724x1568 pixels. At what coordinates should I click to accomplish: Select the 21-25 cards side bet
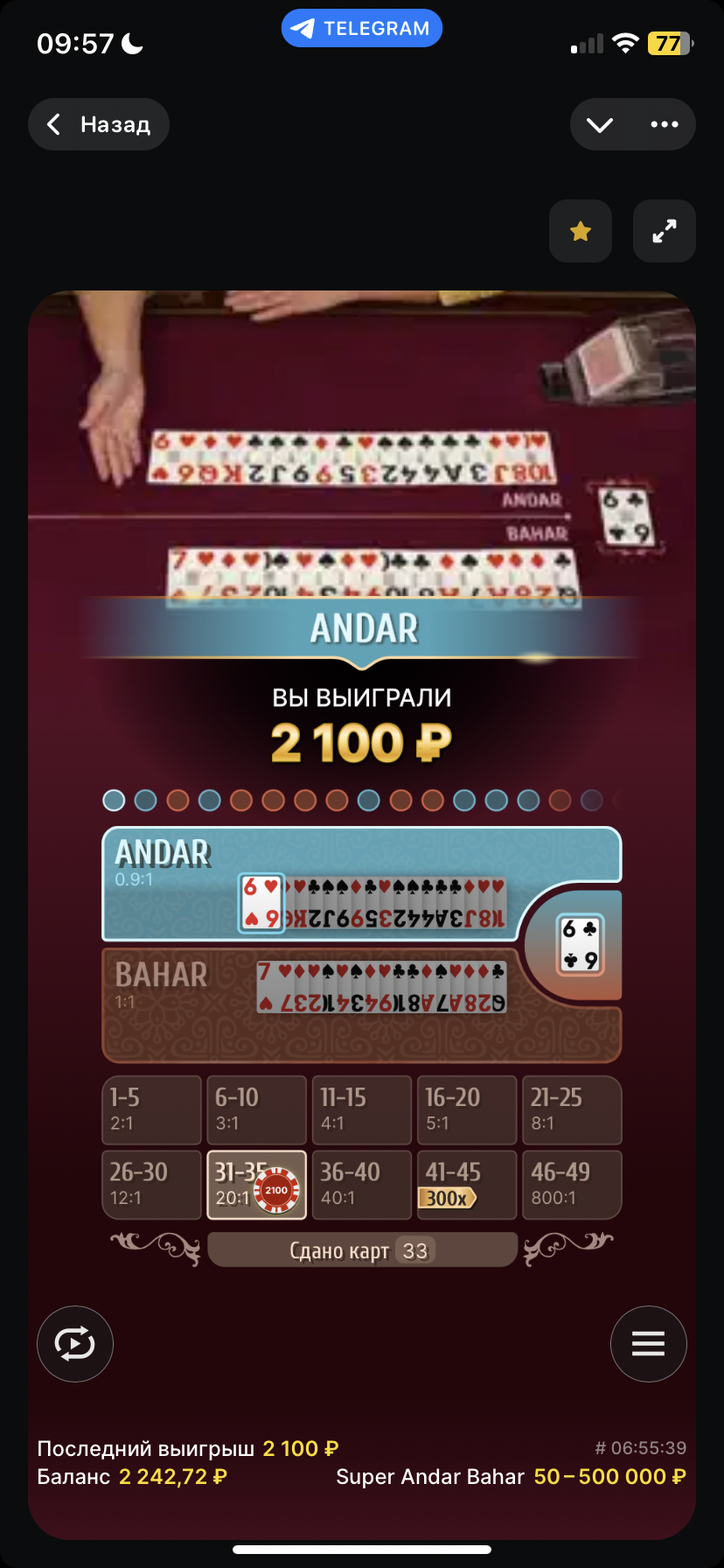571,1109
